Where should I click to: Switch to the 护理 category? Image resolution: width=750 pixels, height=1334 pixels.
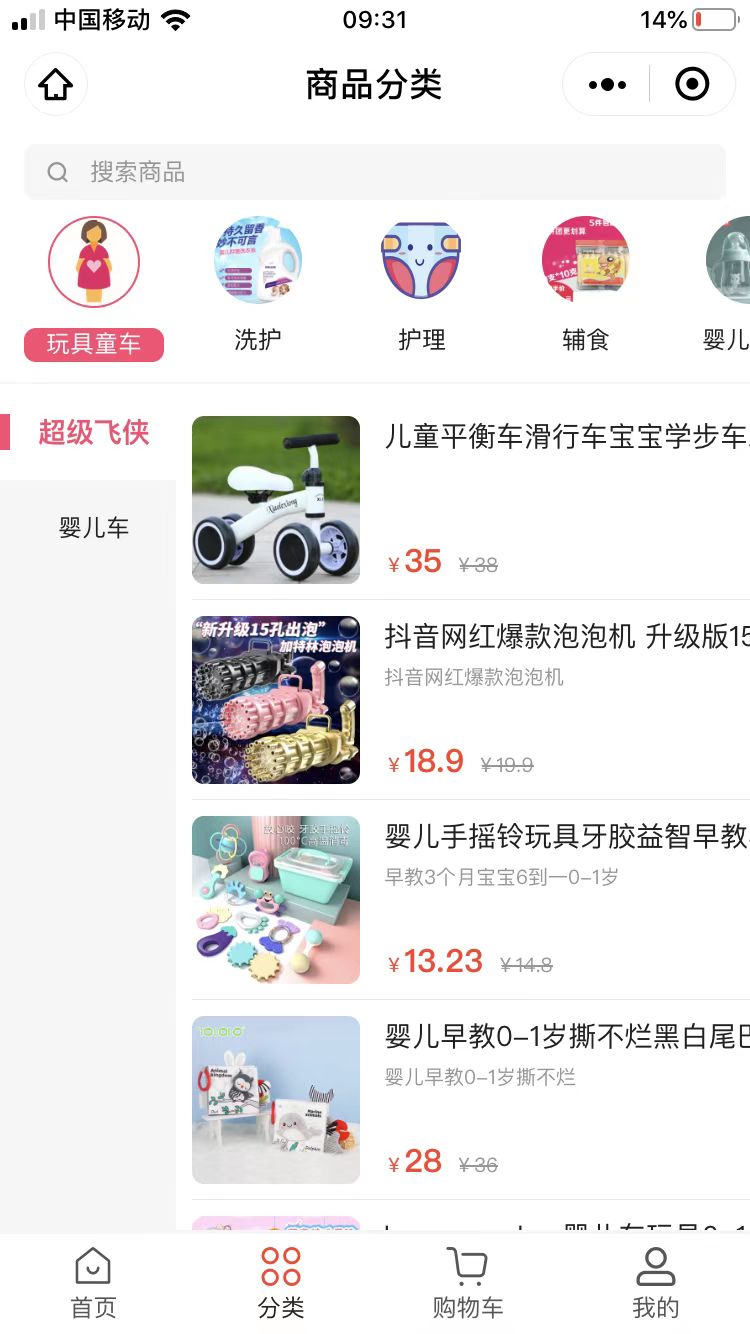421,286
